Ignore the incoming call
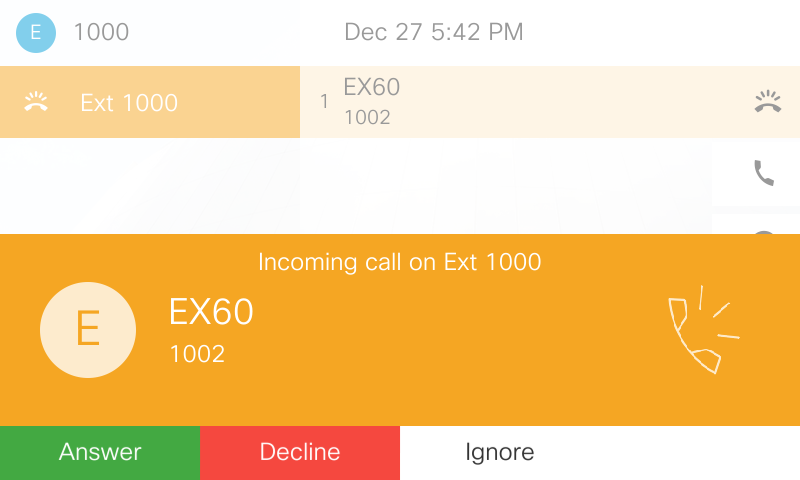800x480 pixels. click(x=500, y=452)
